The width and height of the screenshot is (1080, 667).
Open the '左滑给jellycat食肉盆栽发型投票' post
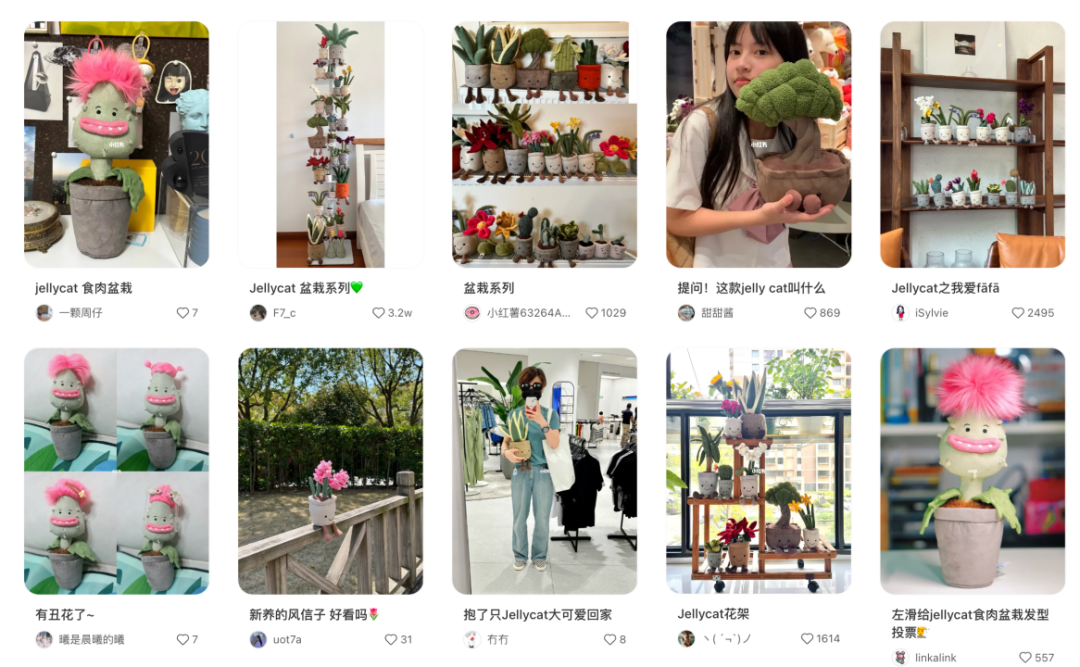[x=972, y=471]
